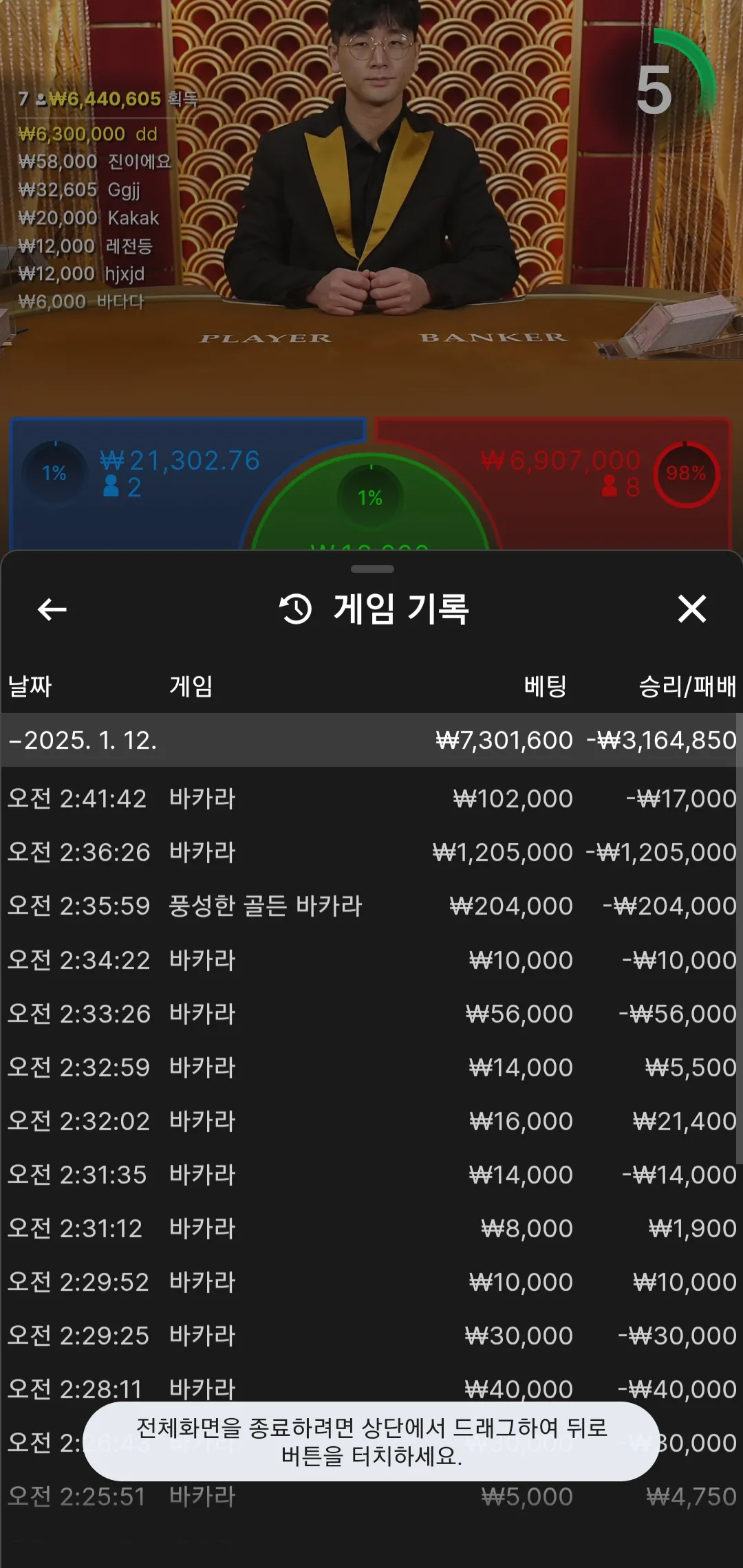743x1568 pixels.
Task: View the 오전 2:33:26 game entry
Action: [371, 1013]
